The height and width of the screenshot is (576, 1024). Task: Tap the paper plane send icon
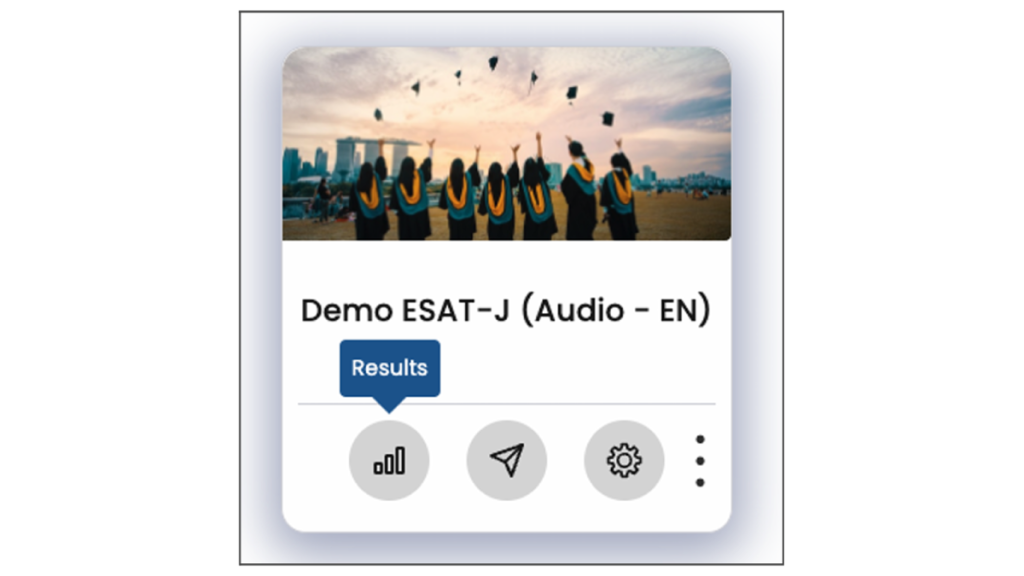[507, 461]
